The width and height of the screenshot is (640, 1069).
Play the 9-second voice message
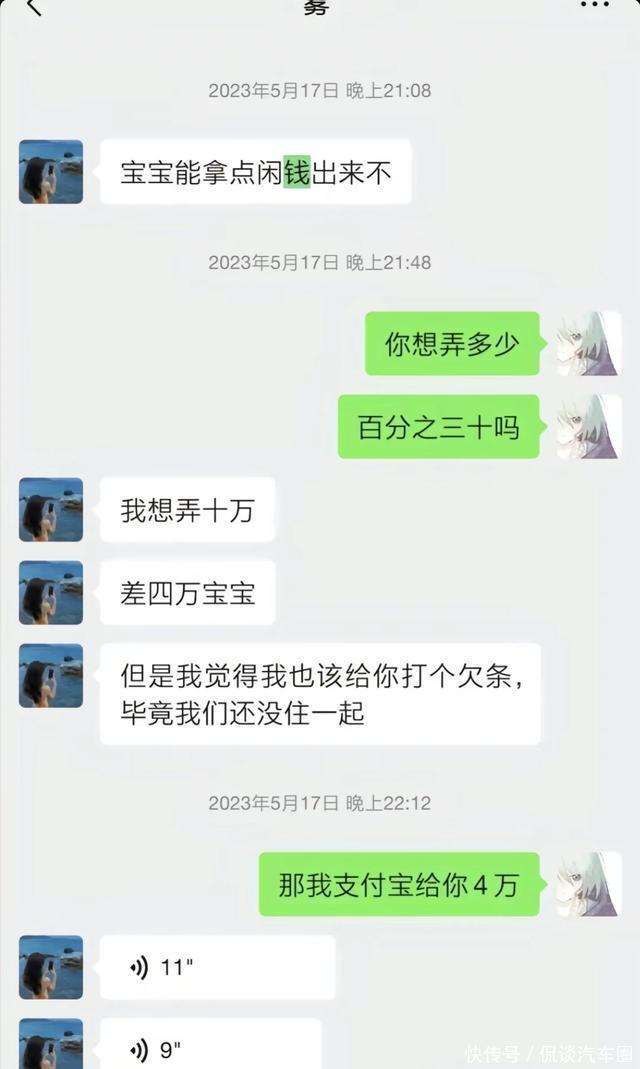pyautogui.click(x=210, y=1049)
